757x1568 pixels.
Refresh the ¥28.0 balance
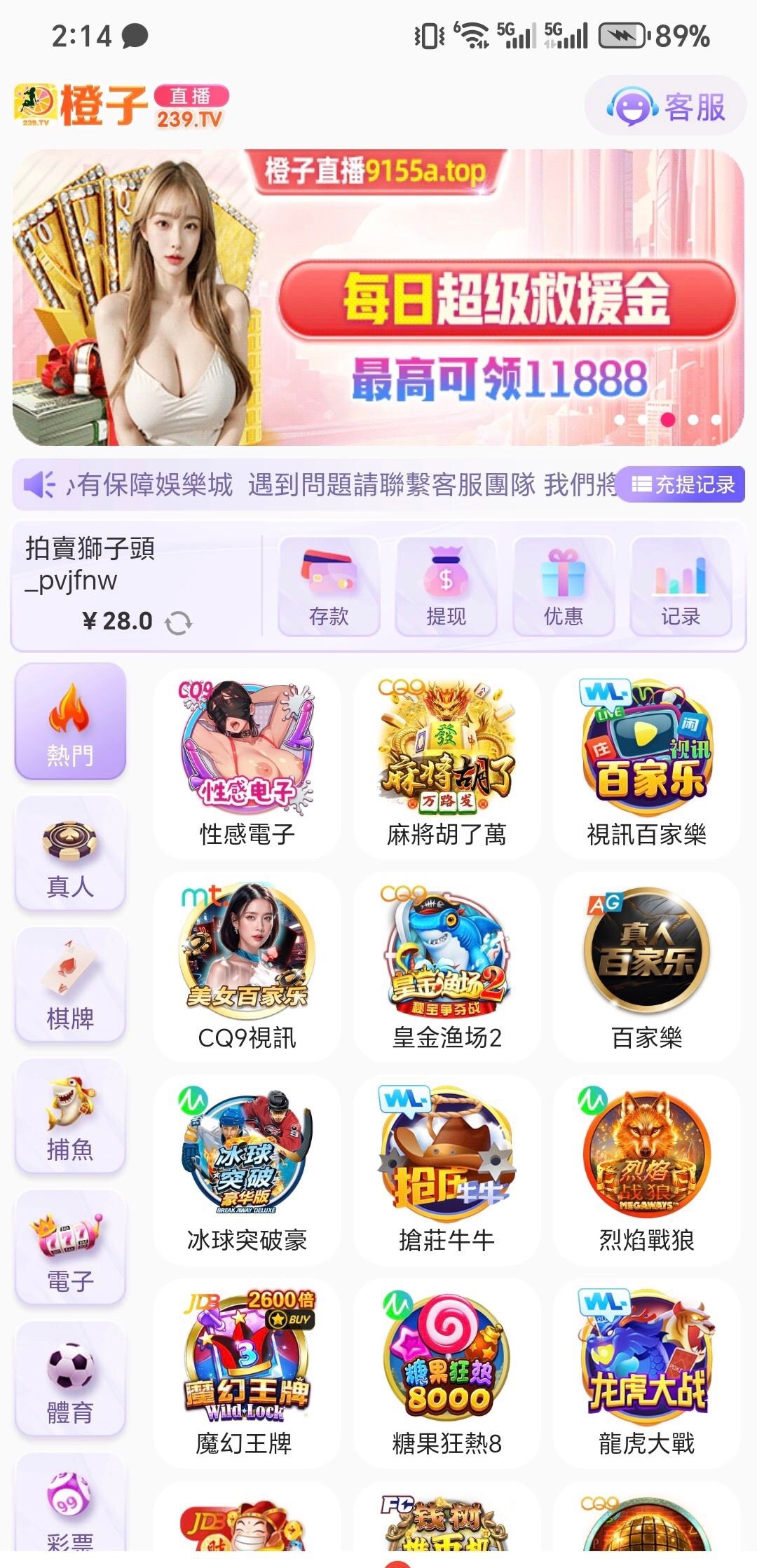point(178,622)
